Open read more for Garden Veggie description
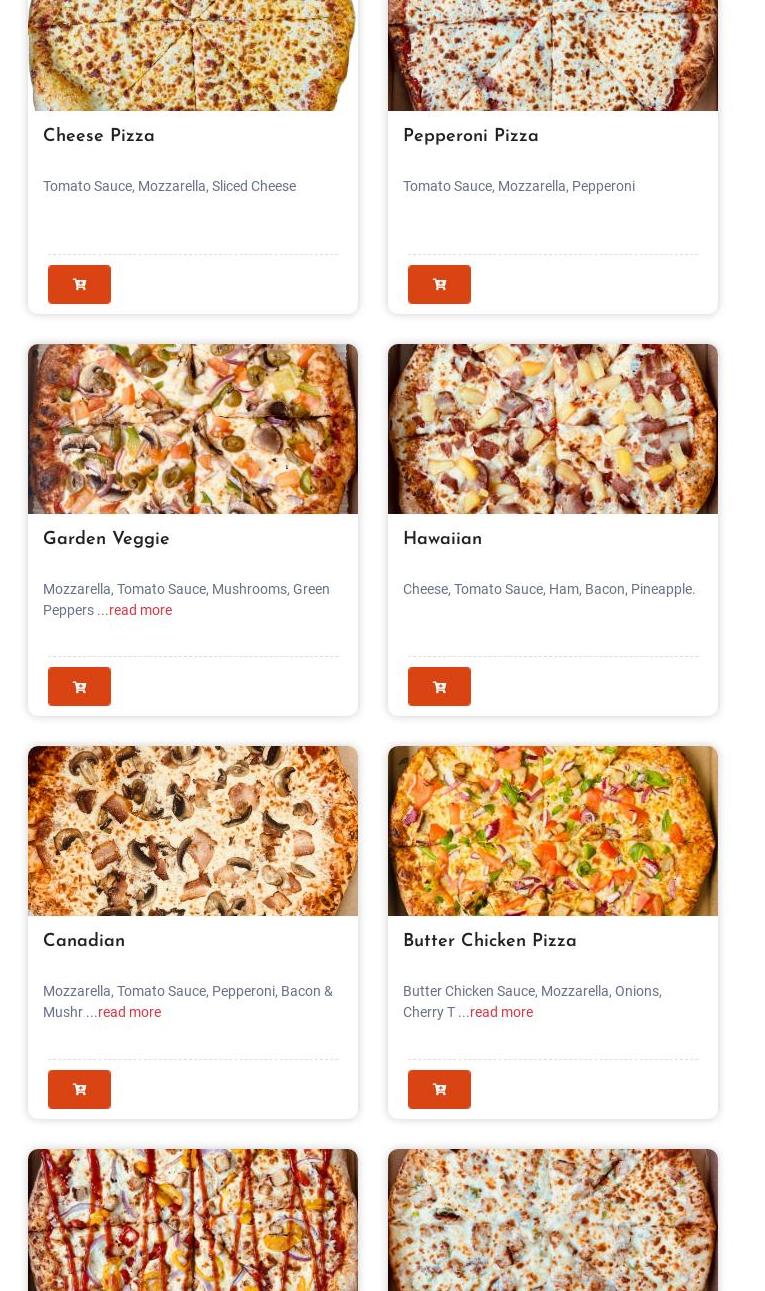Screen dimensions: 765x1291 click(x=140, y=610)
